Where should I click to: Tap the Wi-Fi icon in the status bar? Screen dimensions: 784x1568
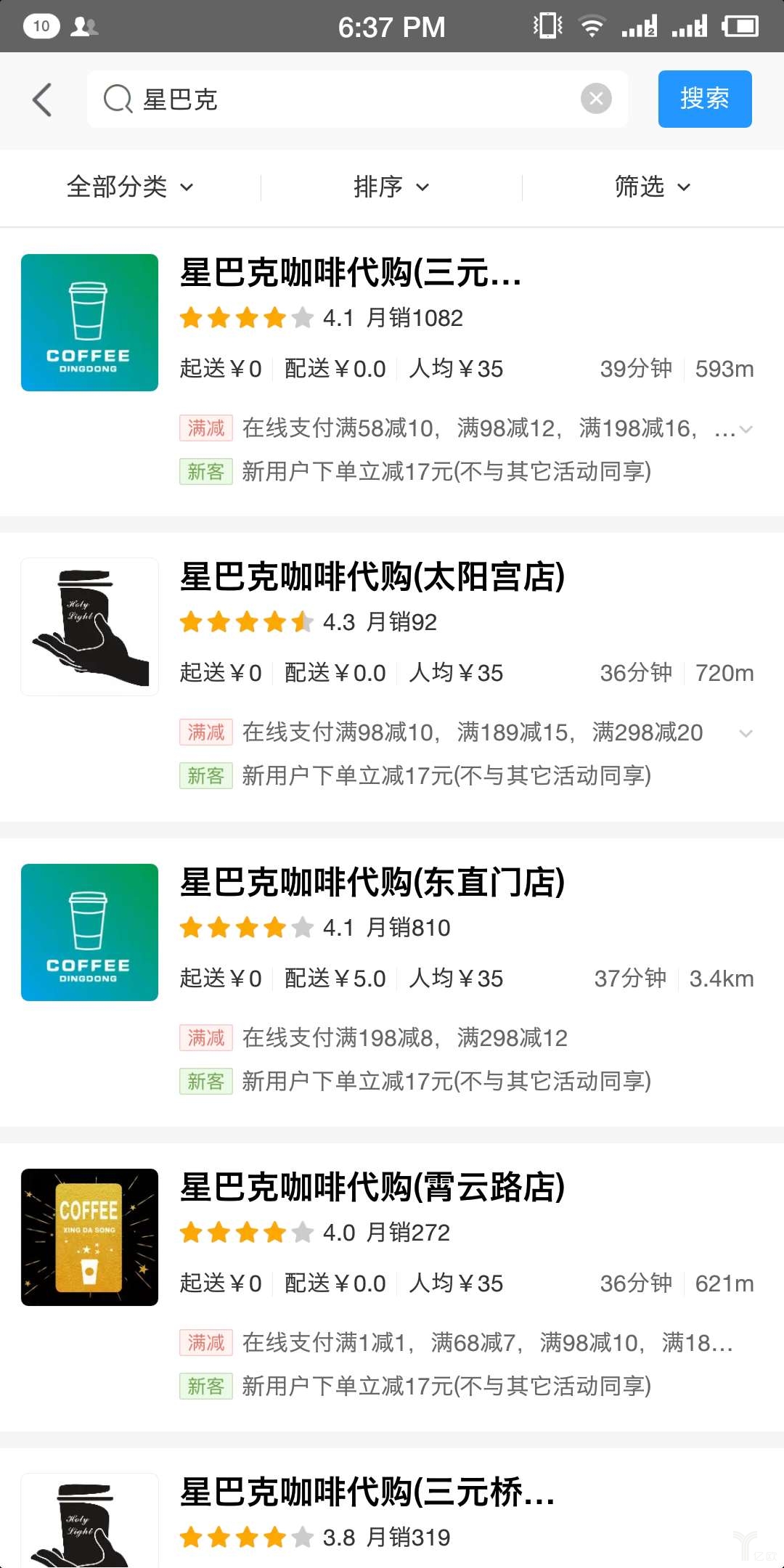coord(590,26)
